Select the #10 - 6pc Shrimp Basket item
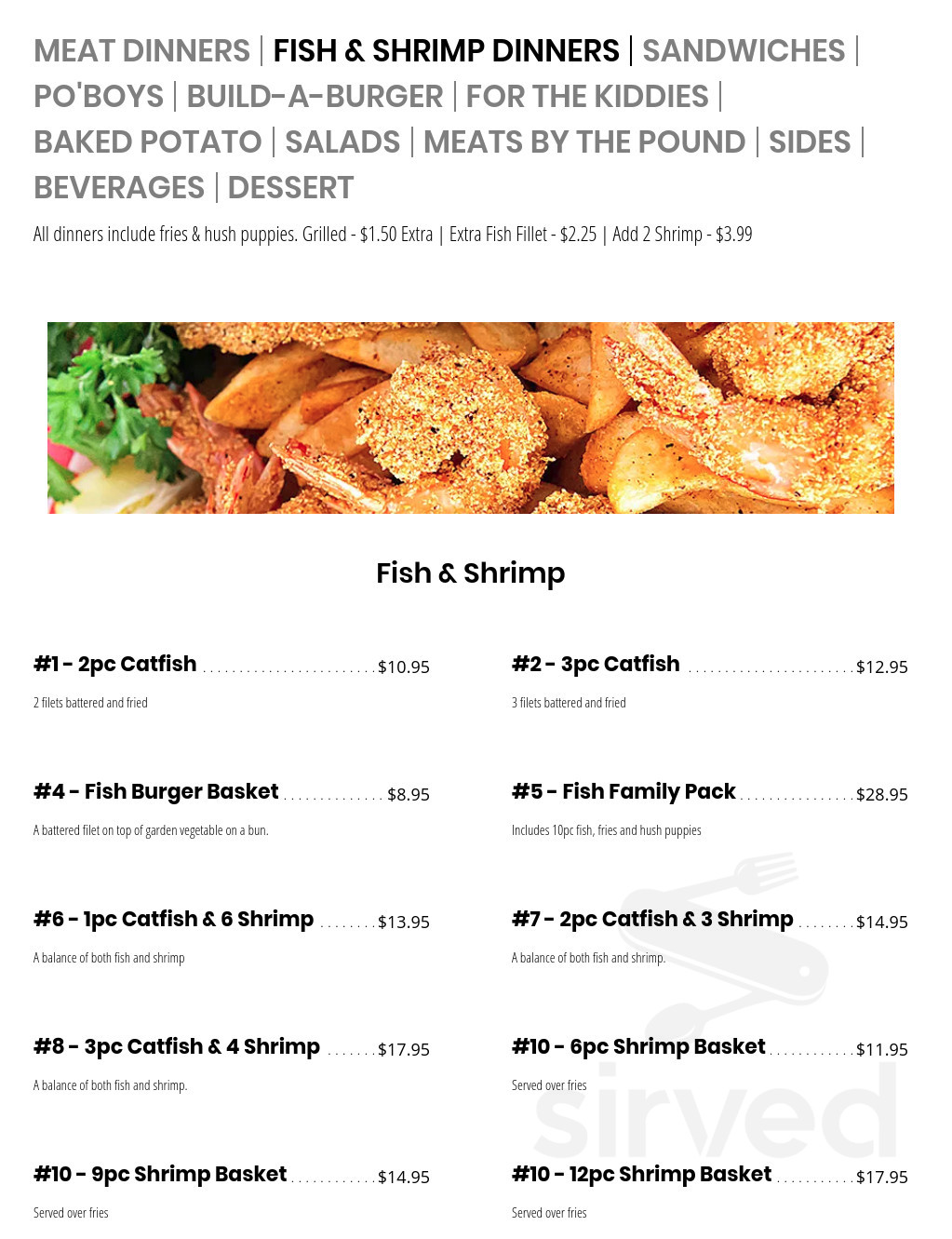Image resolution: width=952 pixels, height=1239 pixels. pos(637,1047)
